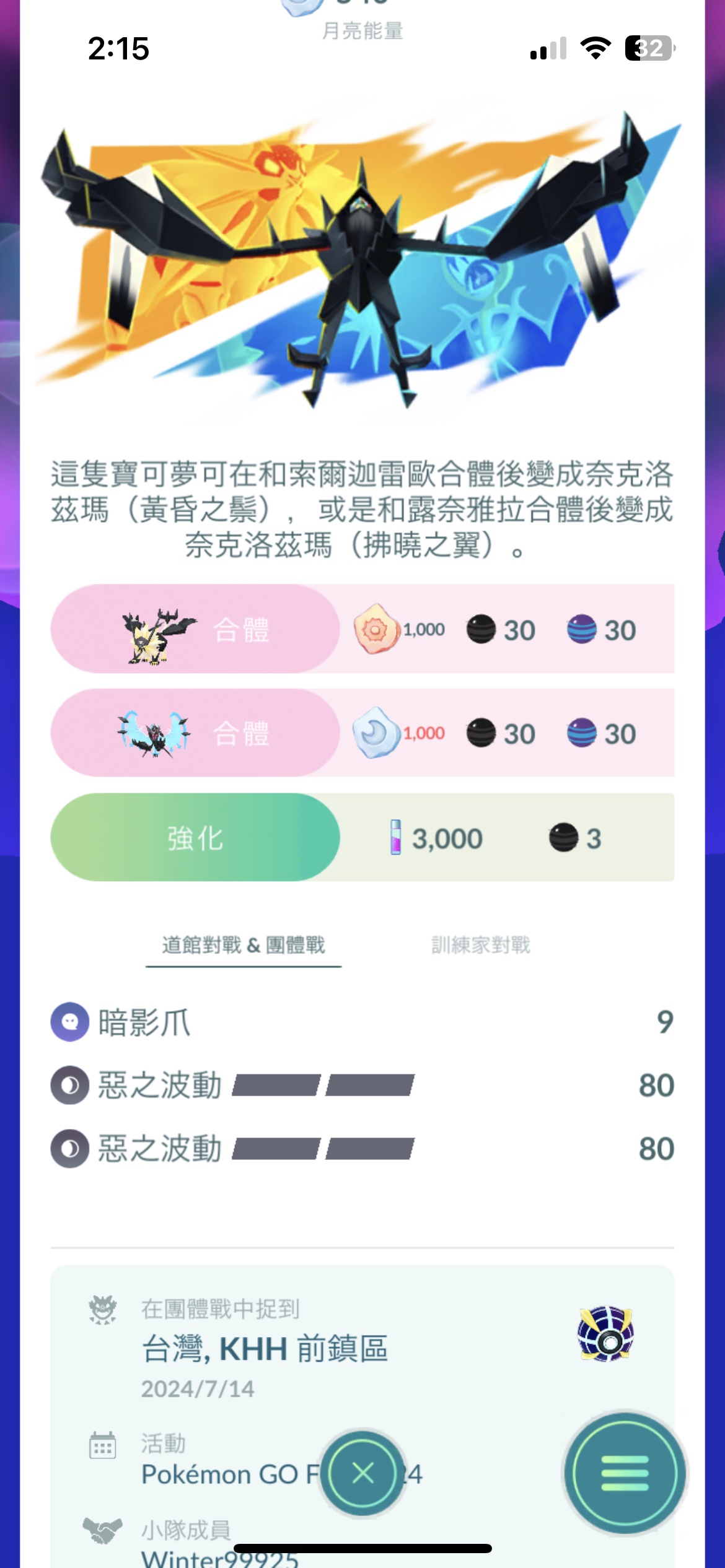Tap the green 強化 power up button
Viewport: 725px width, 1568px height.
[x=195, y=838]
